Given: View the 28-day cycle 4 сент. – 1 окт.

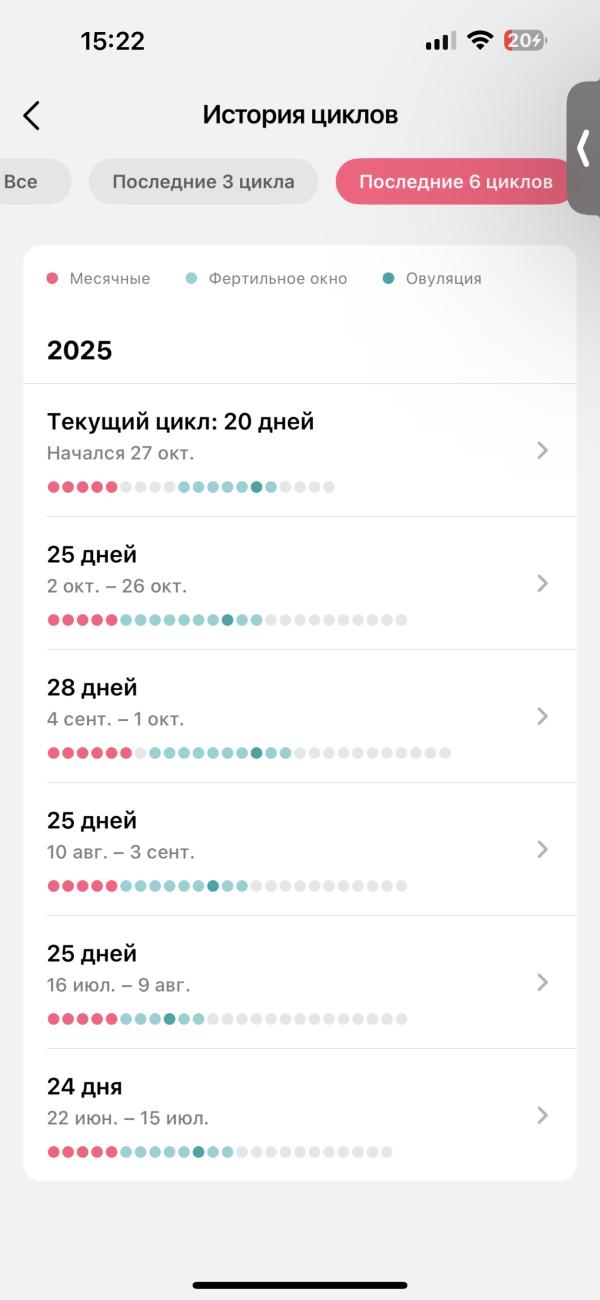Looking at the screenshot, I should coord(300,716).
